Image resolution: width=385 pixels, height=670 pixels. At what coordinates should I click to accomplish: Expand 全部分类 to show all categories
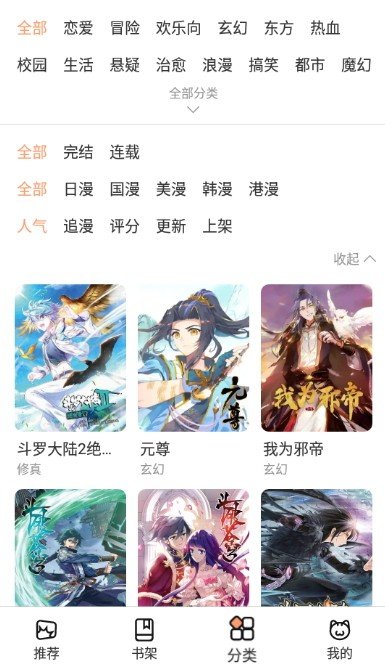click(193, 100)
